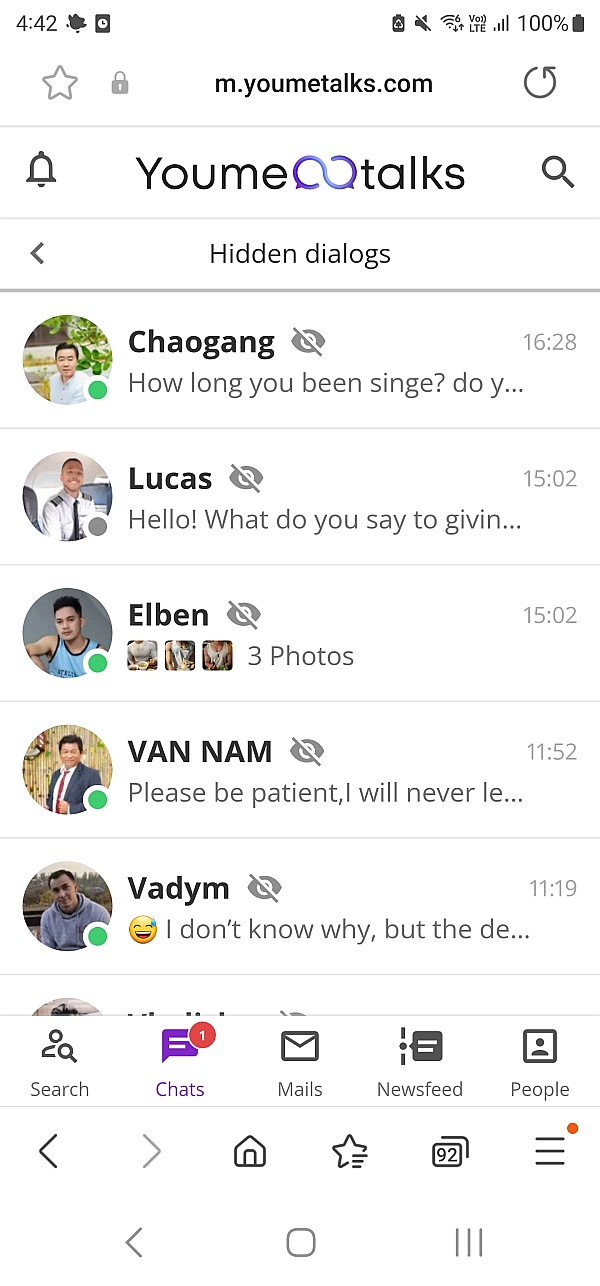The height and width of the screenshot is (1286, 600).
Task: Open the browser tabs counter
Action: [450, 1153]
